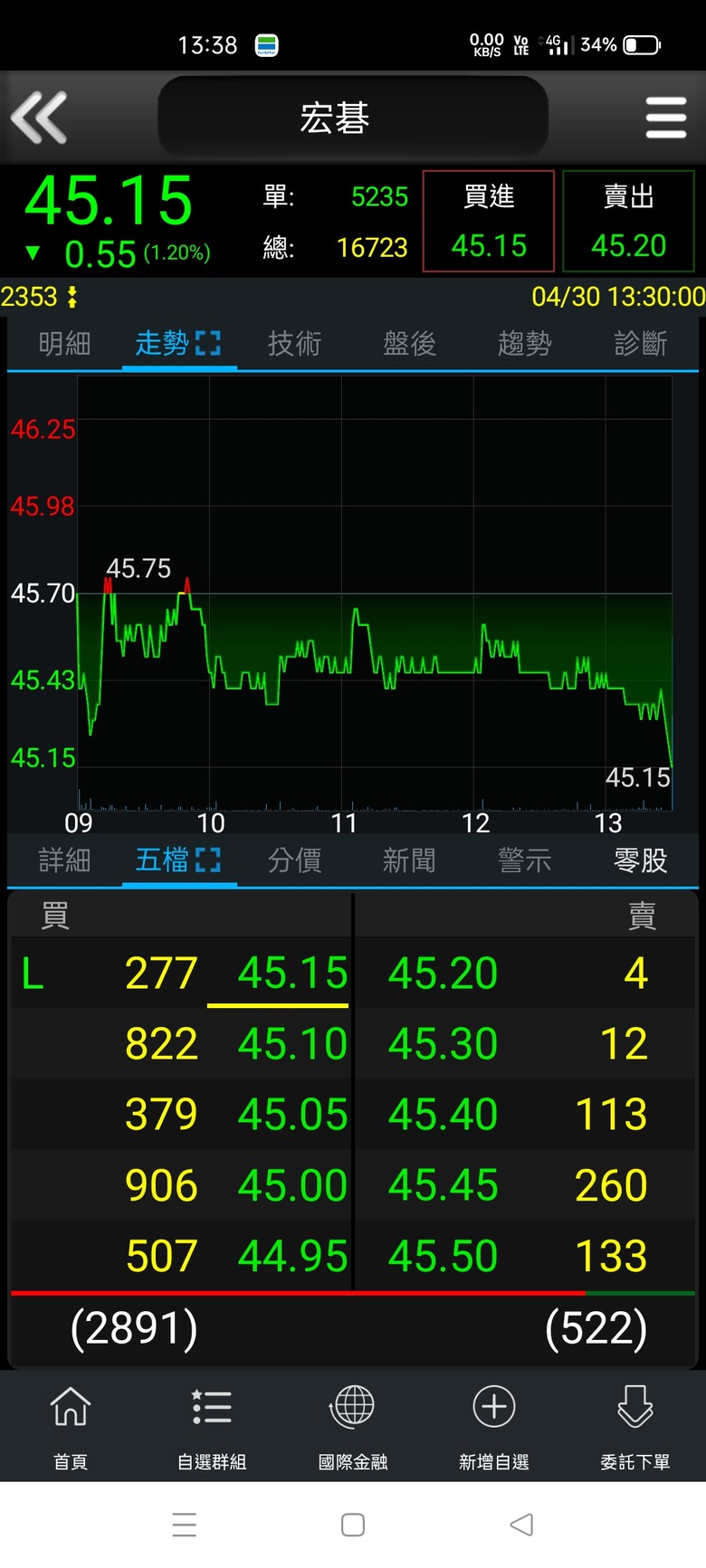Viewport: 706px width, 1568px height.
Task: Go to 首頁 home
Action: 71,1425
